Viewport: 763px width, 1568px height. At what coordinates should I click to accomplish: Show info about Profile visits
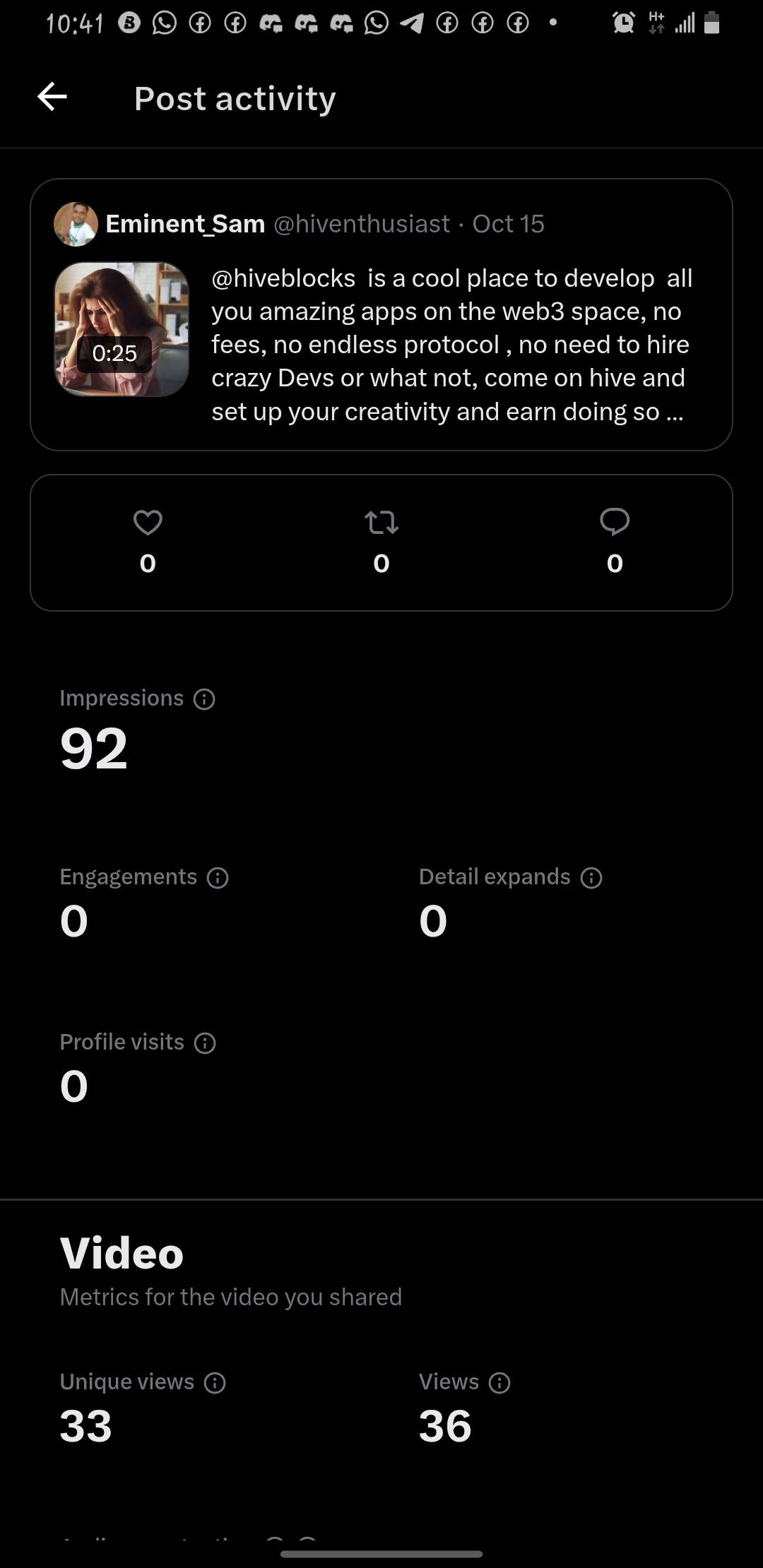[205, 1043]
